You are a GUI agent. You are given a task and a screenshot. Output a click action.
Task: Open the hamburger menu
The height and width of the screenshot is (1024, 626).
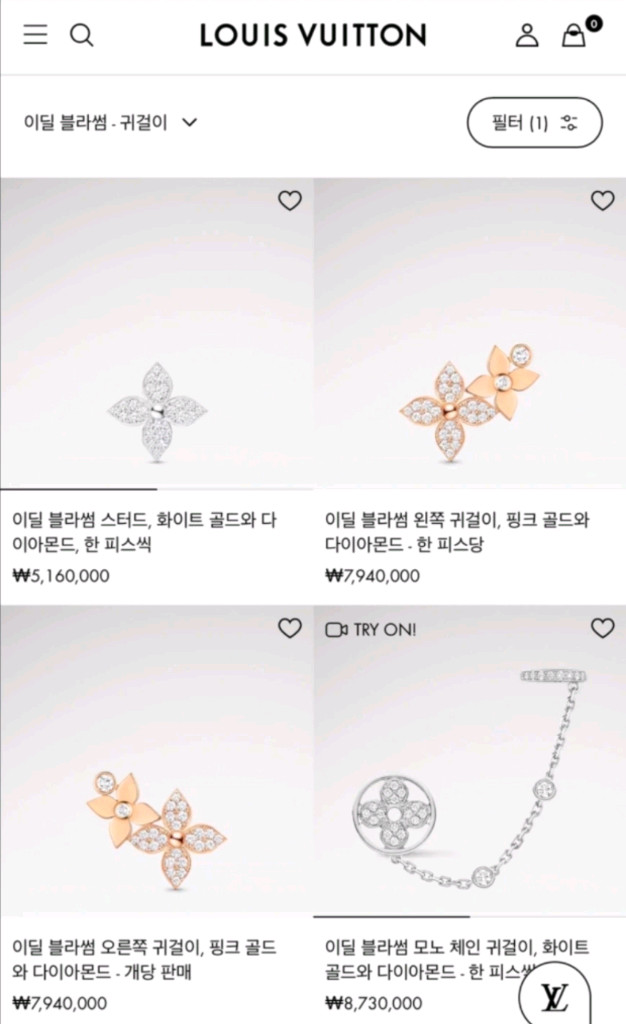tap(36, 35)
